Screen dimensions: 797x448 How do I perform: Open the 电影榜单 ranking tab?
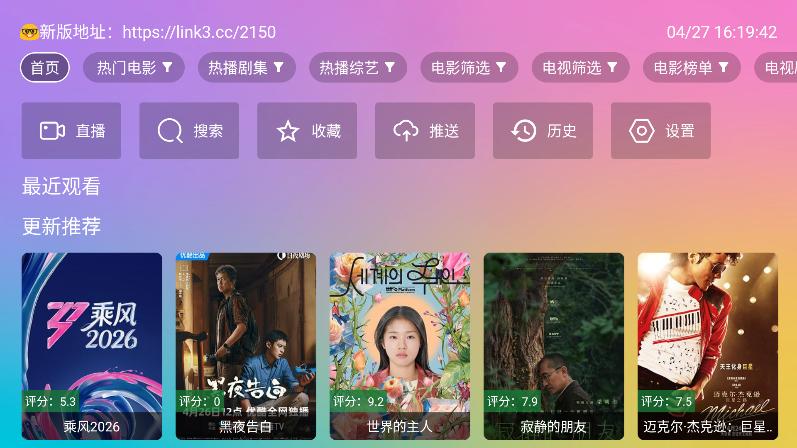click(x=691, y=68)
